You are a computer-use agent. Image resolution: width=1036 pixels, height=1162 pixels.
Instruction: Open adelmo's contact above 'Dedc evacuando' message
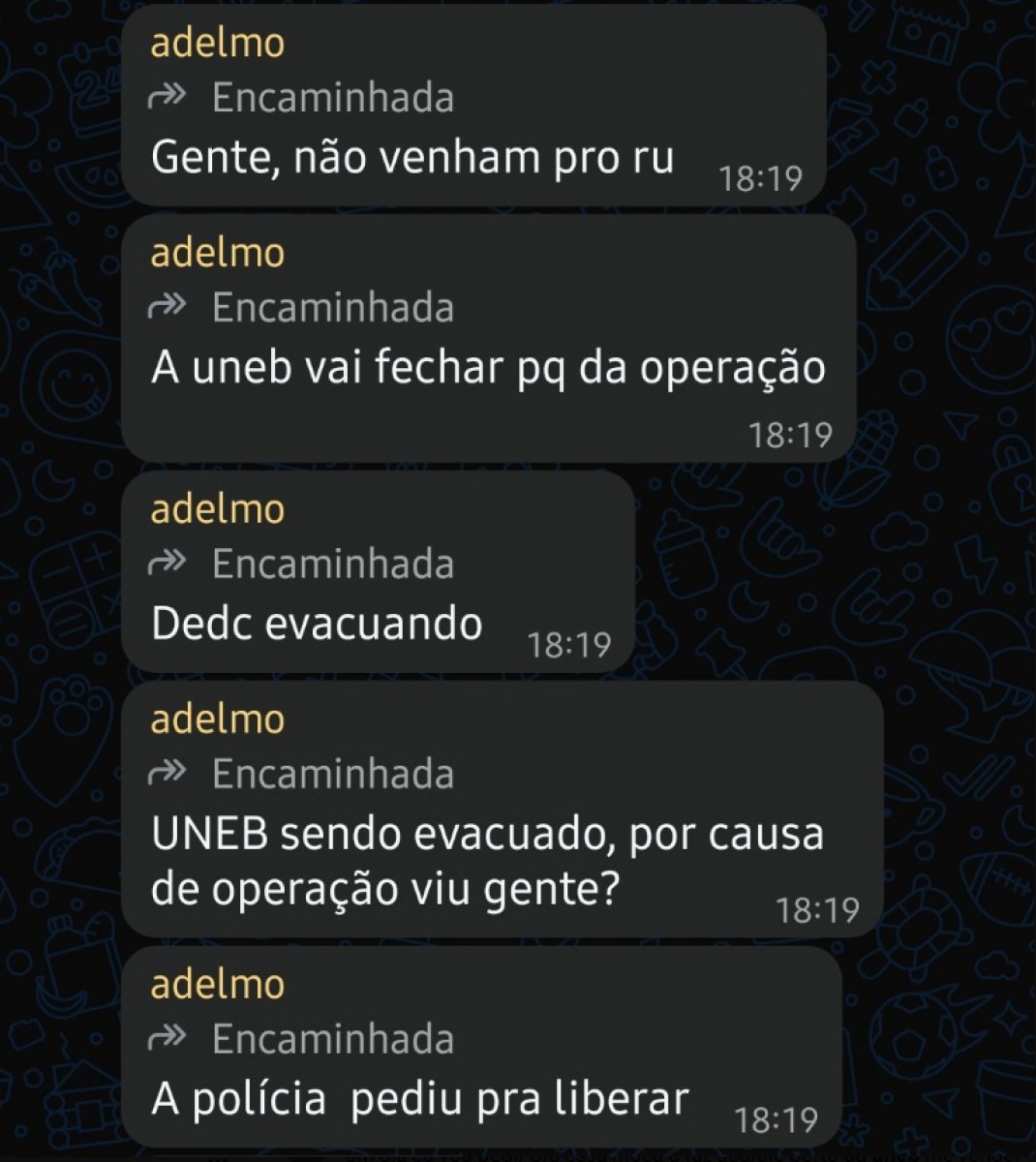[218, 509]
